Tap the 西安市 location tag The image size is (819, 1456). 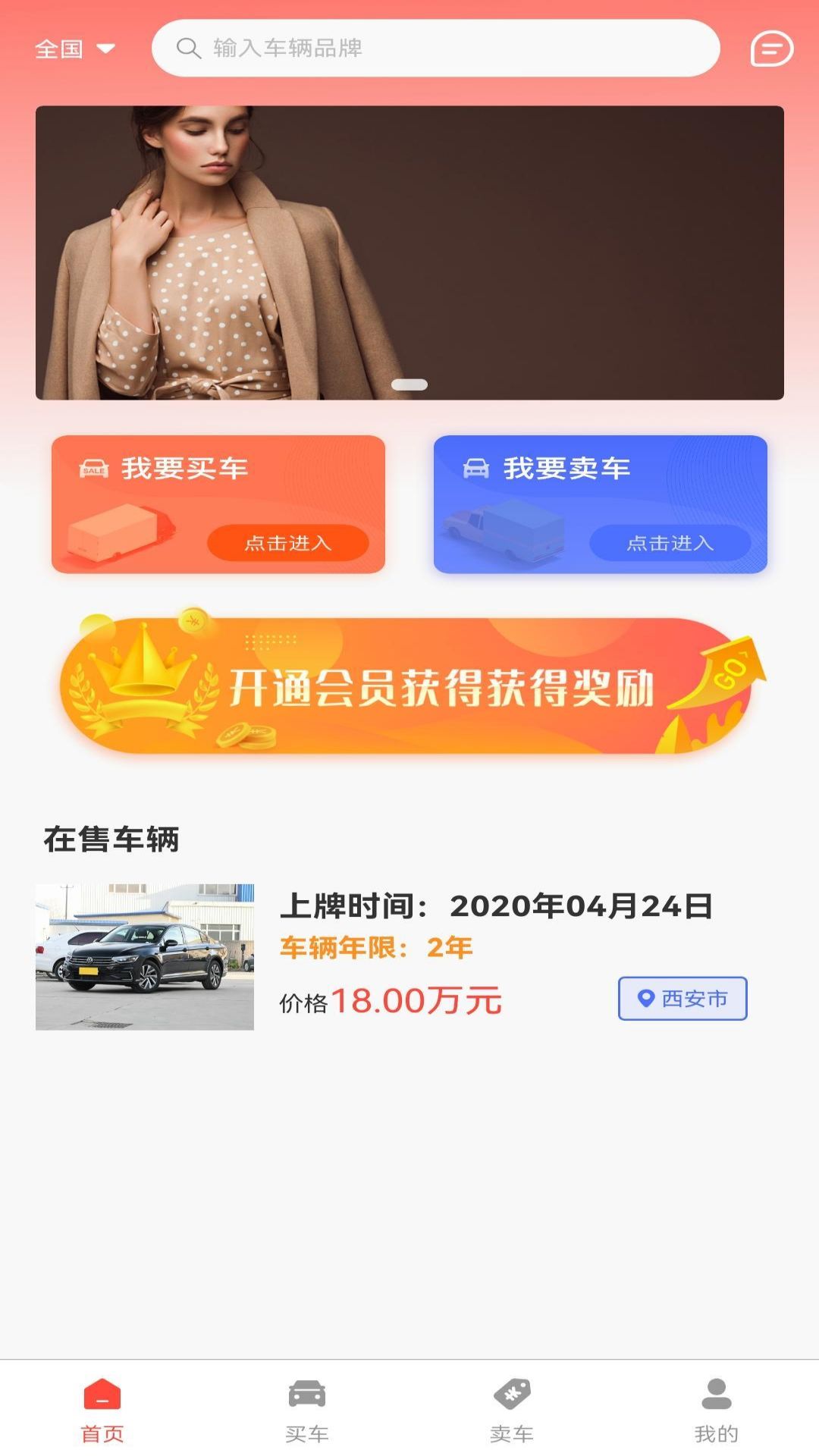point(682,999)
